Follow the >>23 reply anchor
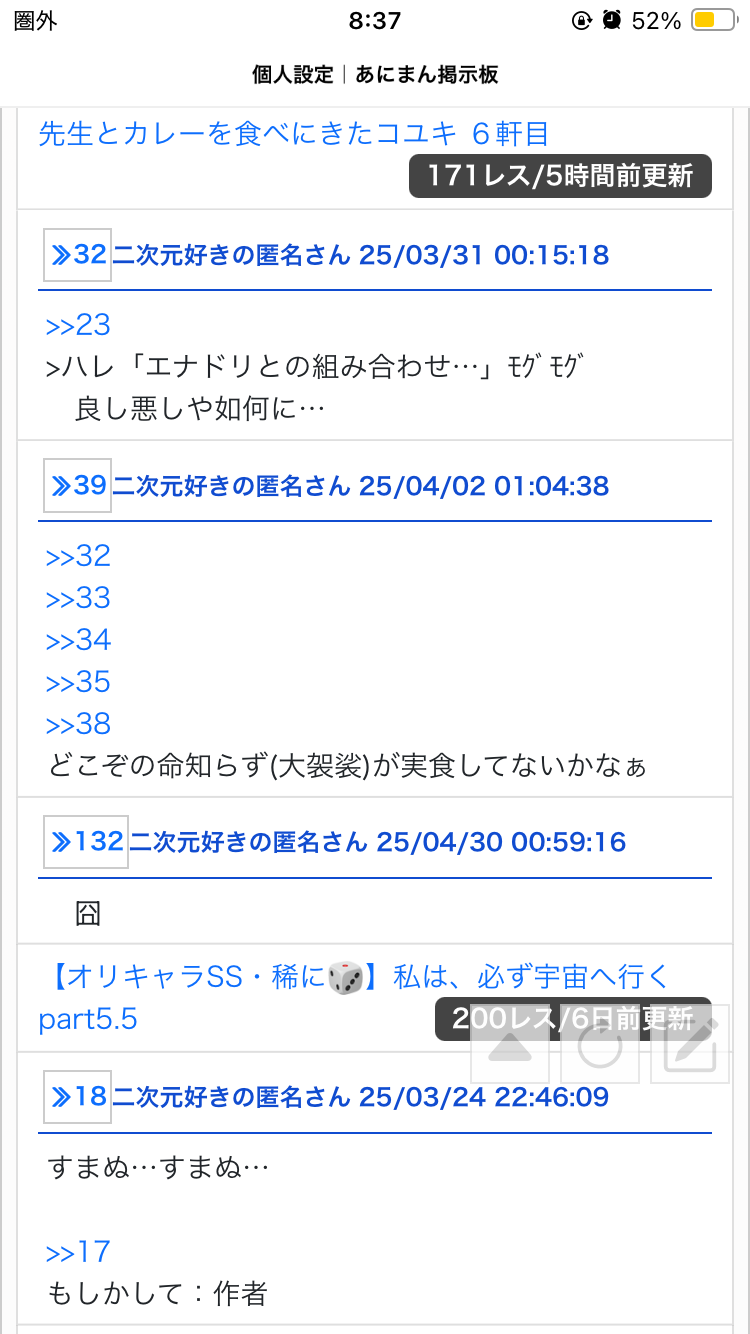 pyautogui.click(x=78, y=324)
